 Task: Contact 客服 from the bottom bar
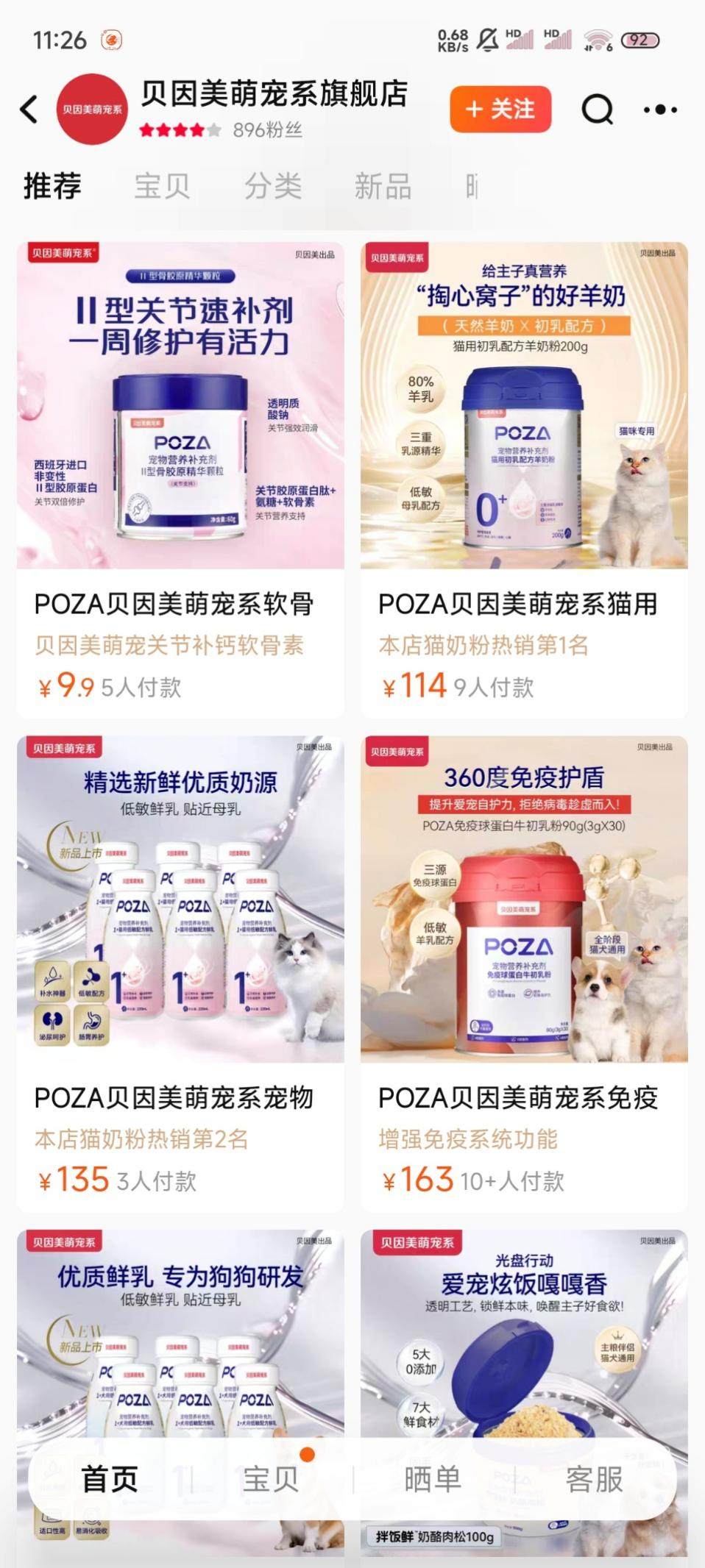click(594, 1479)
